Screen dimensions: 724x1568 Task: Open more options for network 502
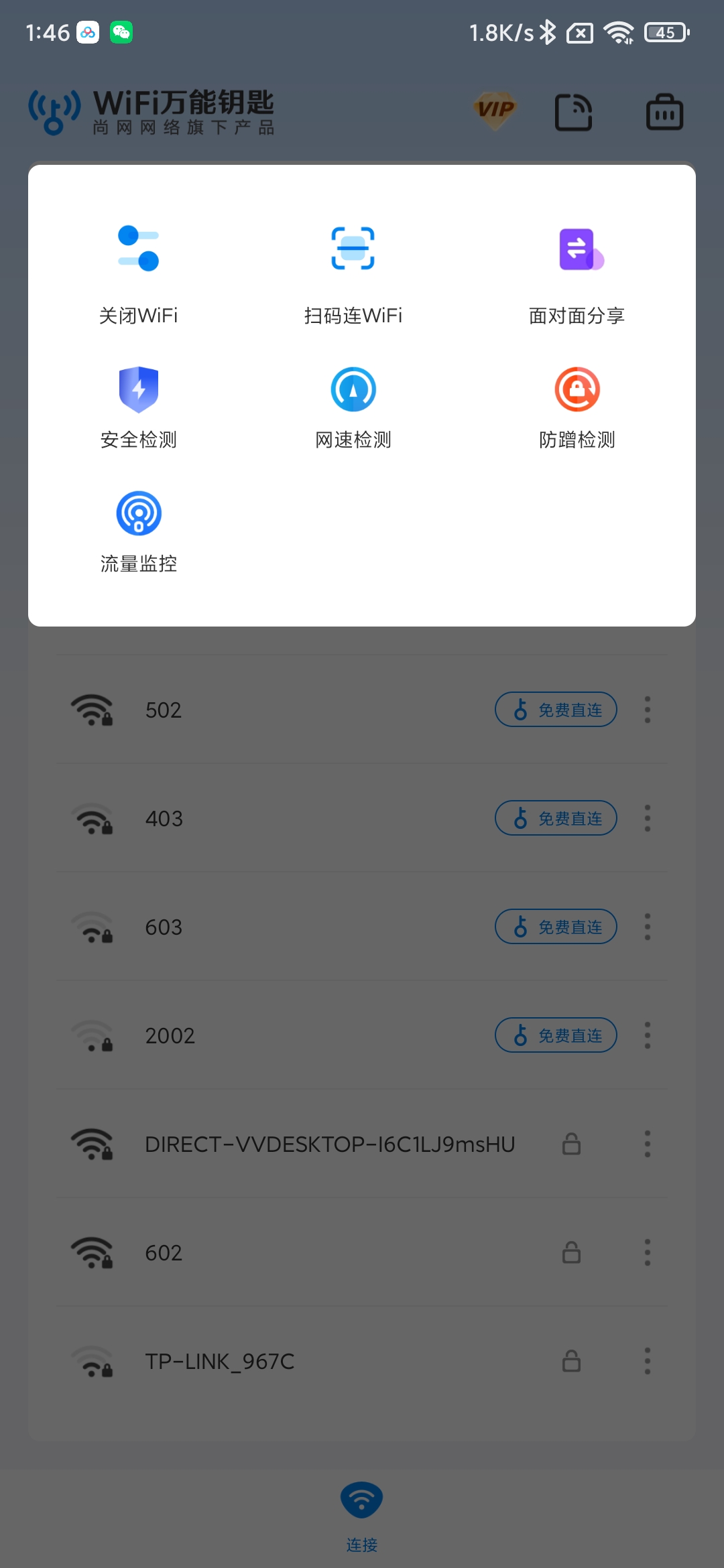pos(648,710)
